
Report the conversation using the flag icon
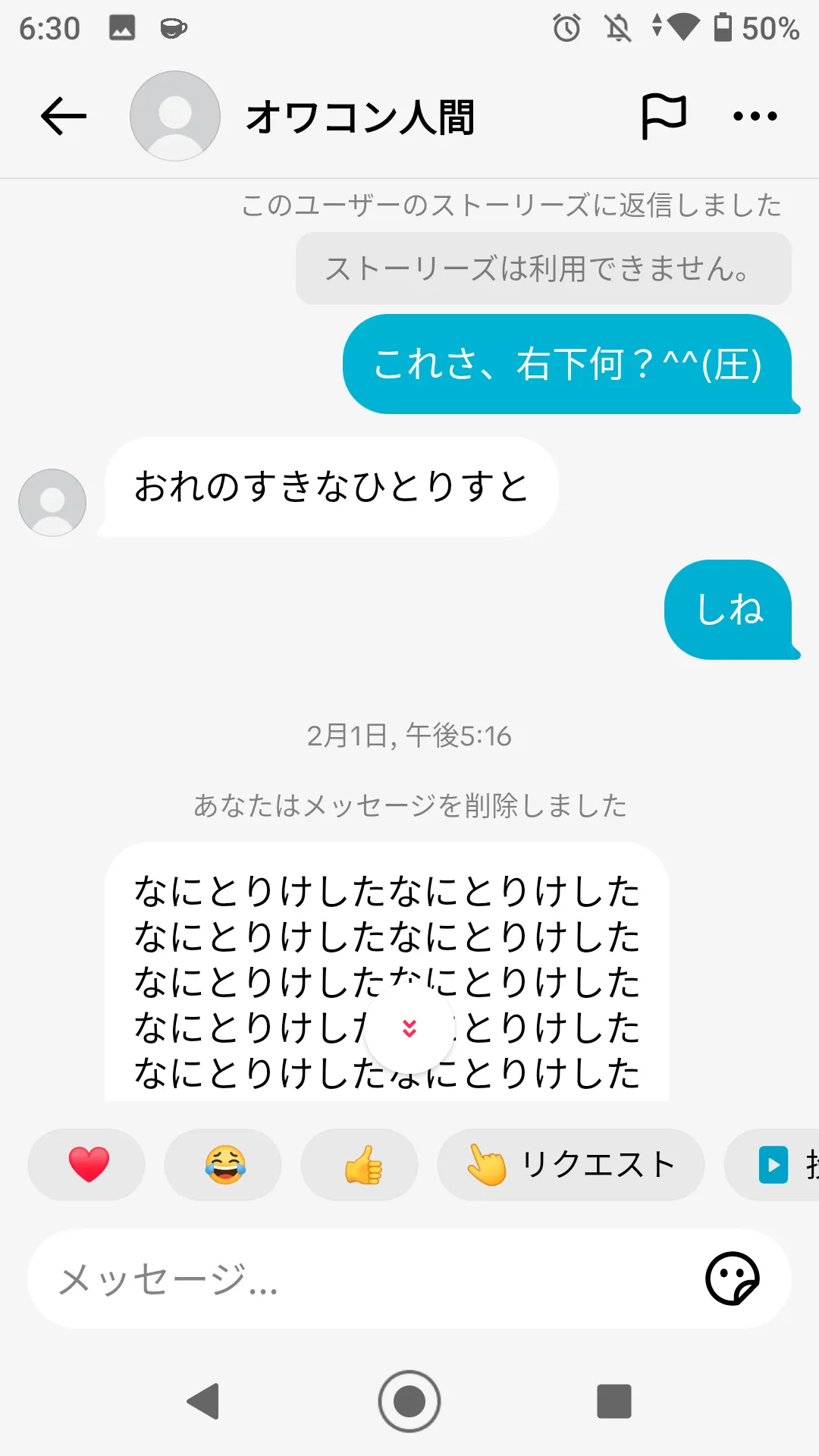(x=664, y=117)
